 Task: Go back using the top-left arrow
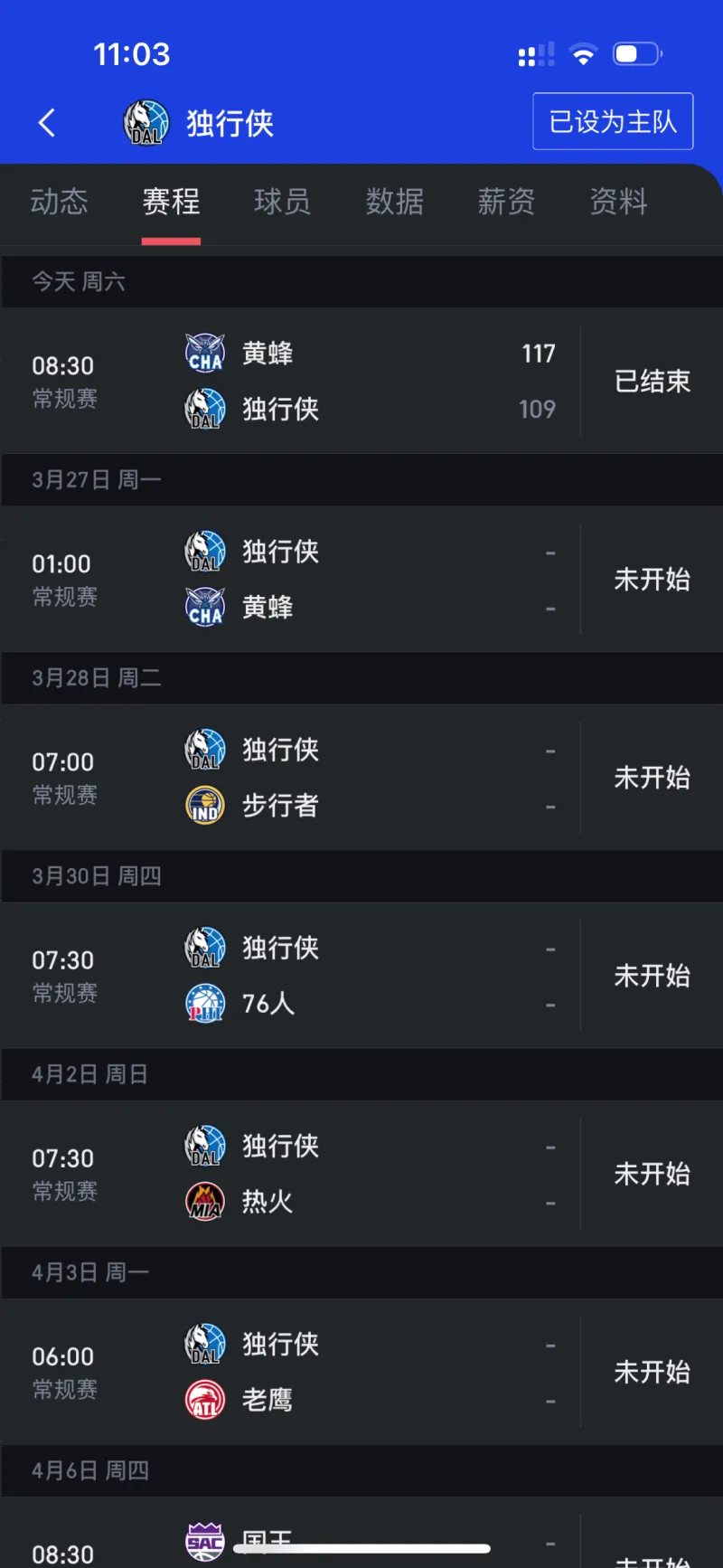click(47, 122)
